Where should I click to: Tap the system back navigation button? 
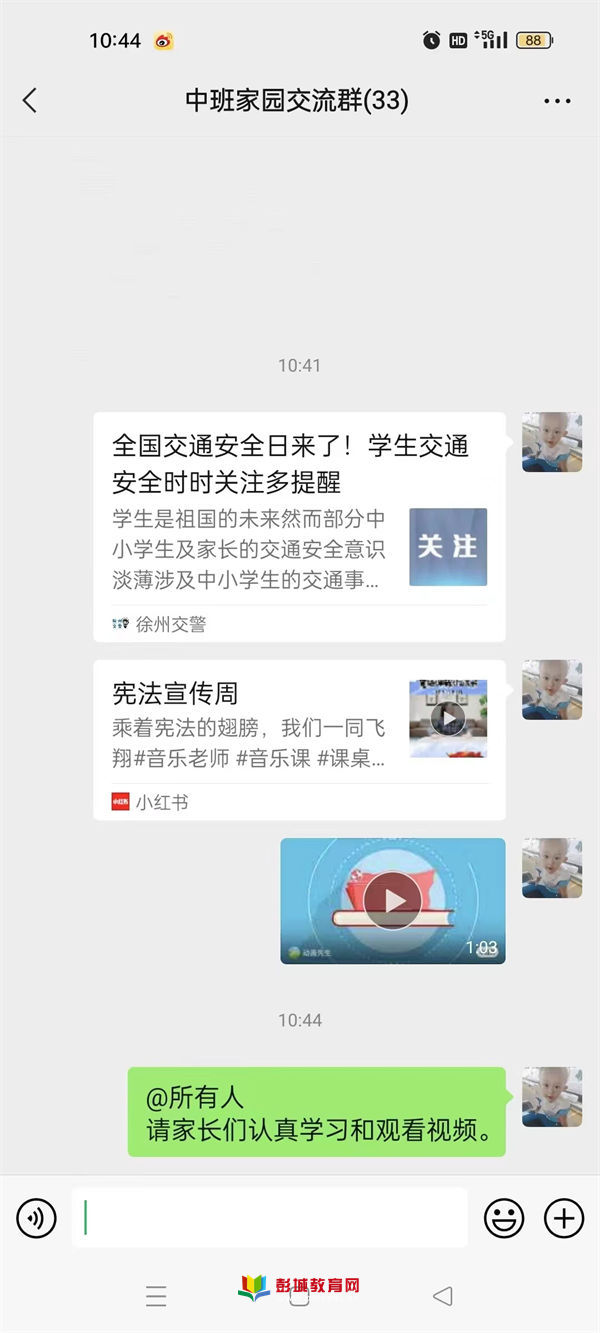[x=442, y=1297]
